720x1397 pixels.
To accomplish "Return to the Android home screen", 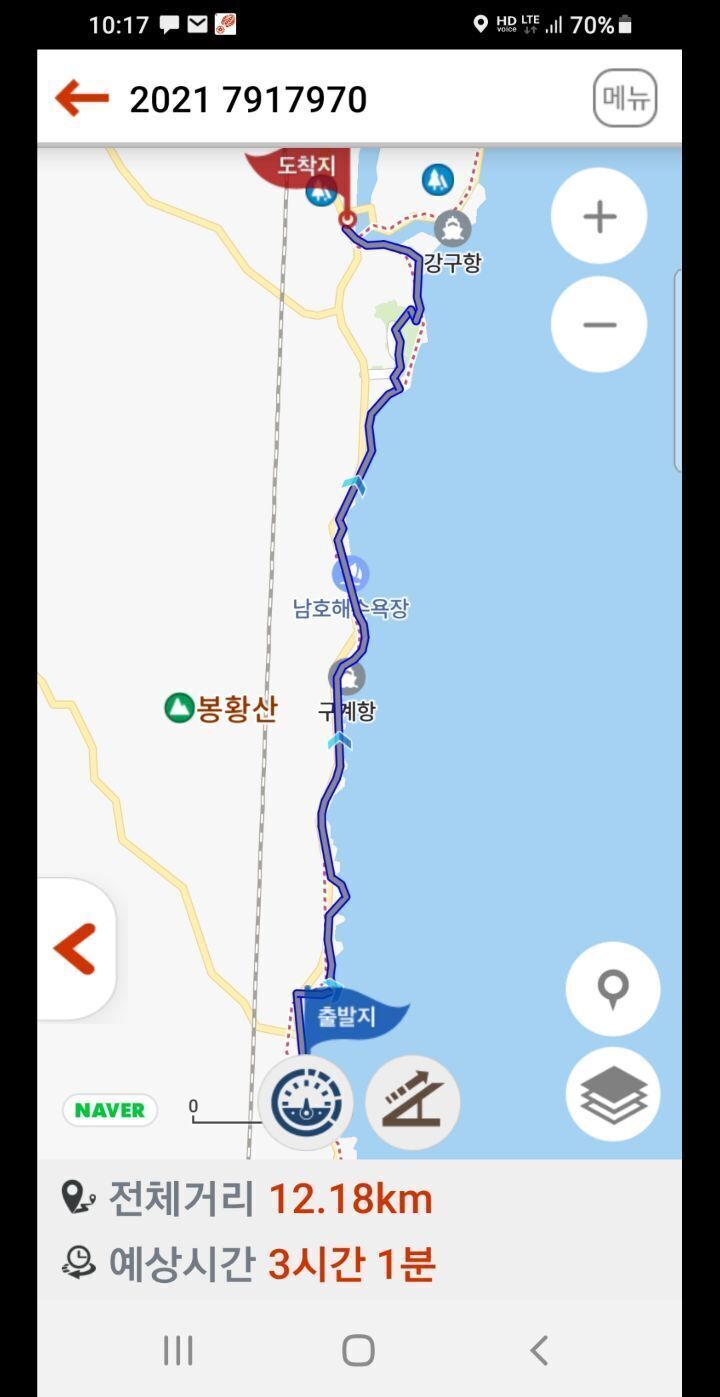I will [x=358, y=1350].
